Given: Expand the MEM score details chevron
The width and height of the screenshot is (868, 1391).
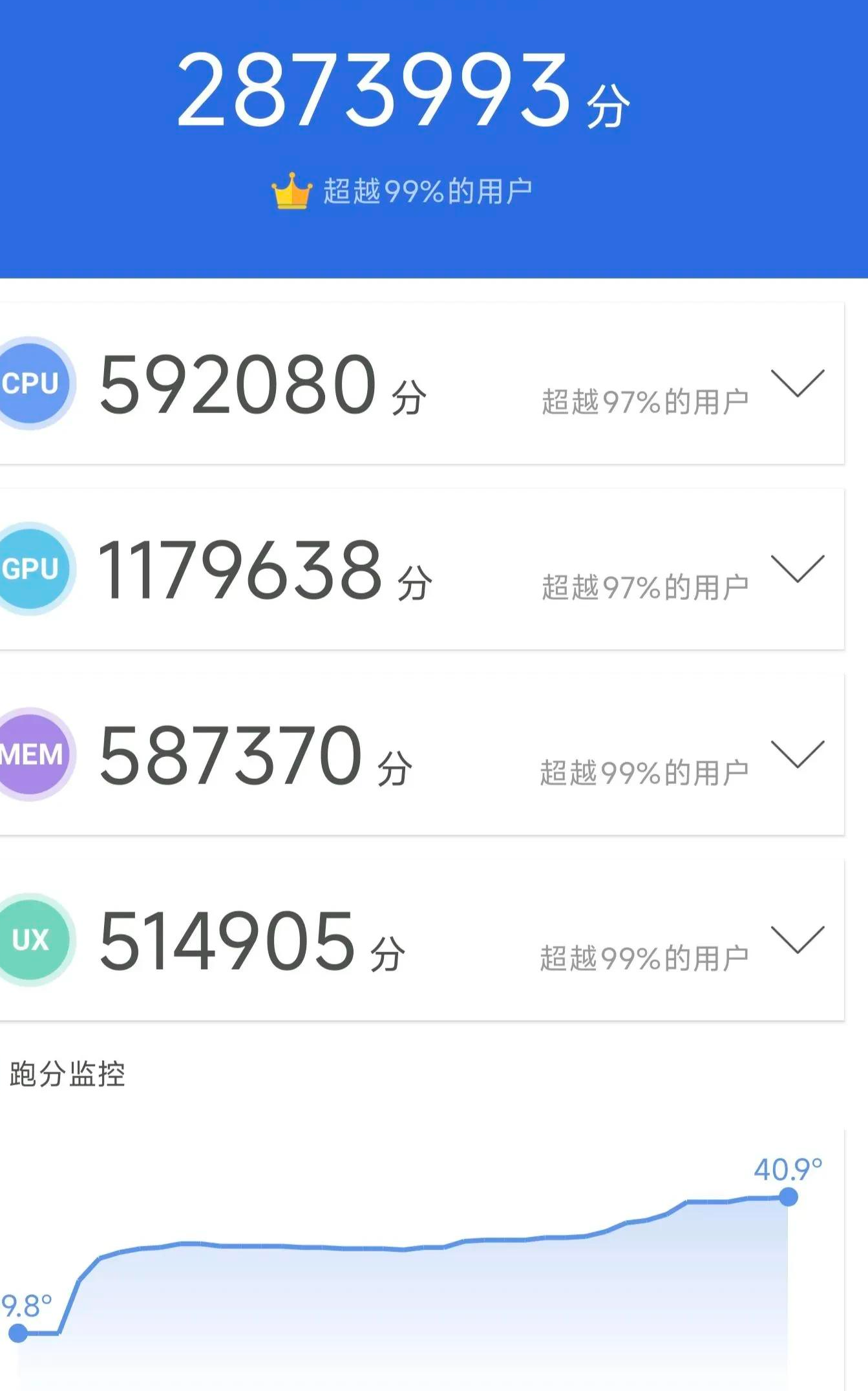Looking at the screenshot, I should [798, 754].
